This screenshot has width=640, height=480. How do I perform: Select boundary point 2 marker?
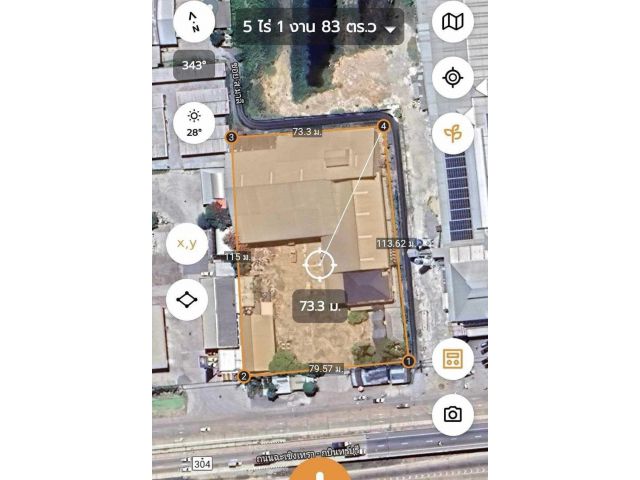coord(243,377)
